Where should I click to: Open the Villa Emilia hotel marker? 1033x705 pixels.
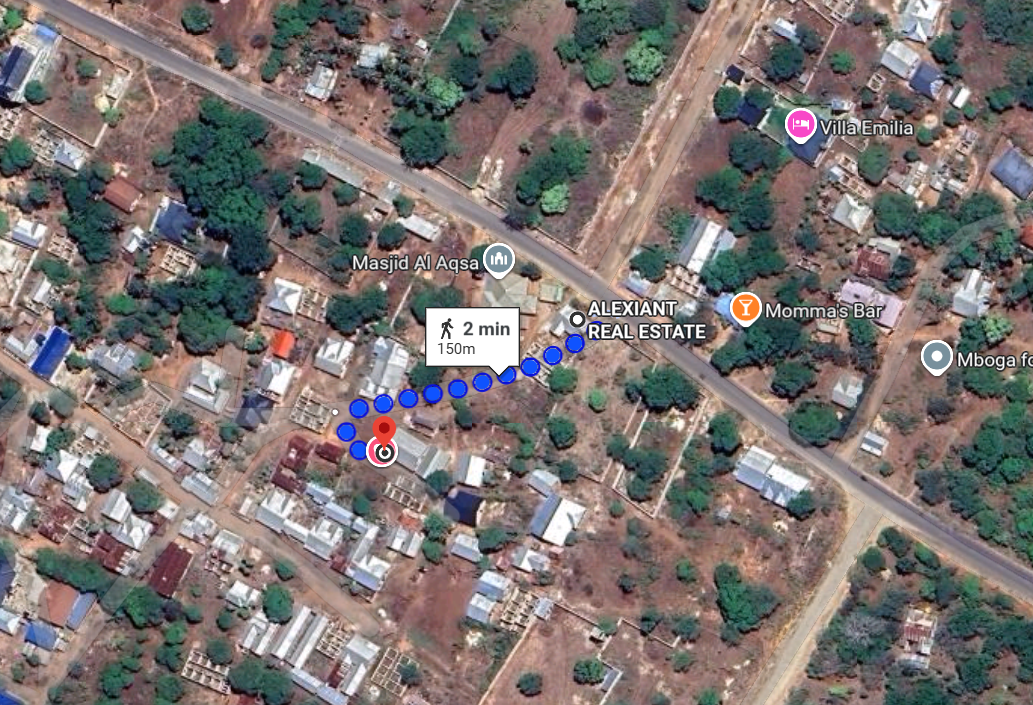coord(800,124)
